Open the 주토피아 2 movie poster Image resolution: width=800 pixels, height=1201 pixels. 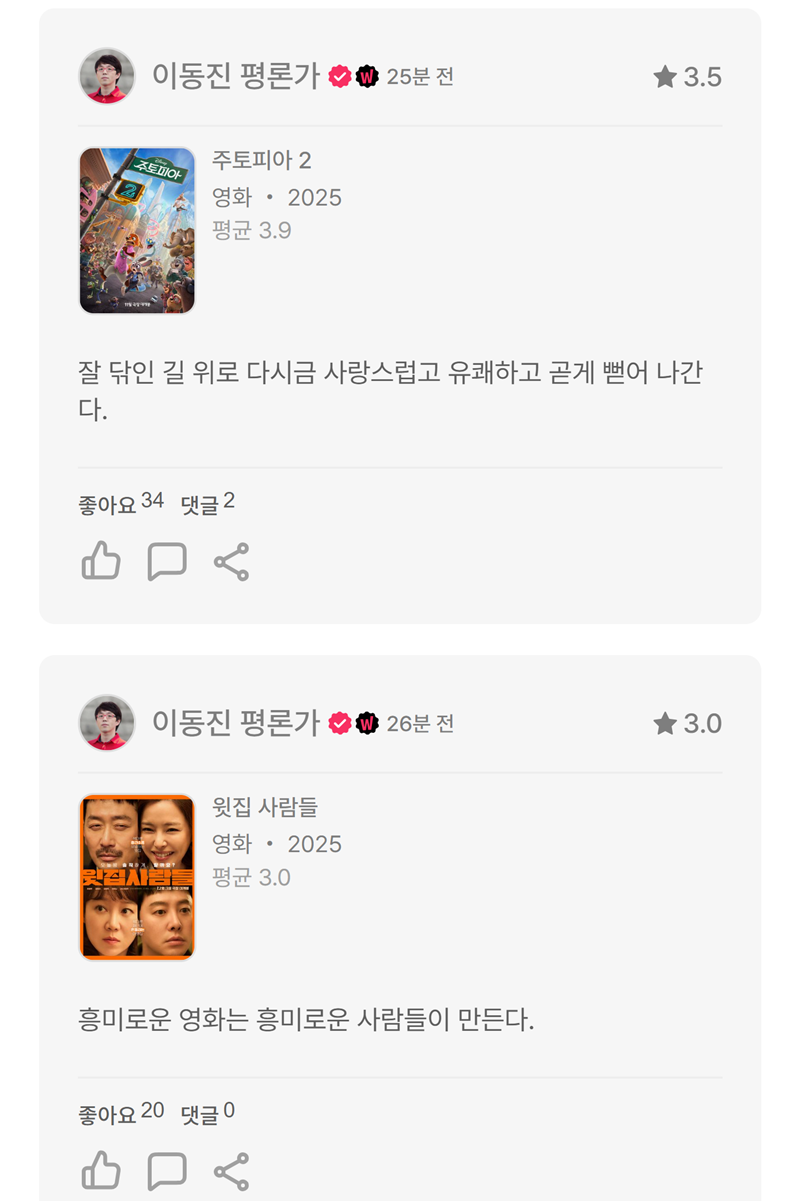tap(137, 231)
